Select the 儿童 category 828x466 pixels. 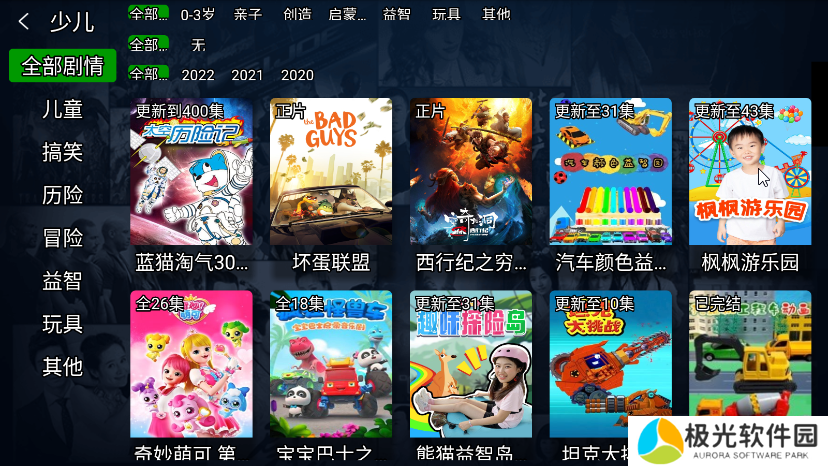point(62,109)
